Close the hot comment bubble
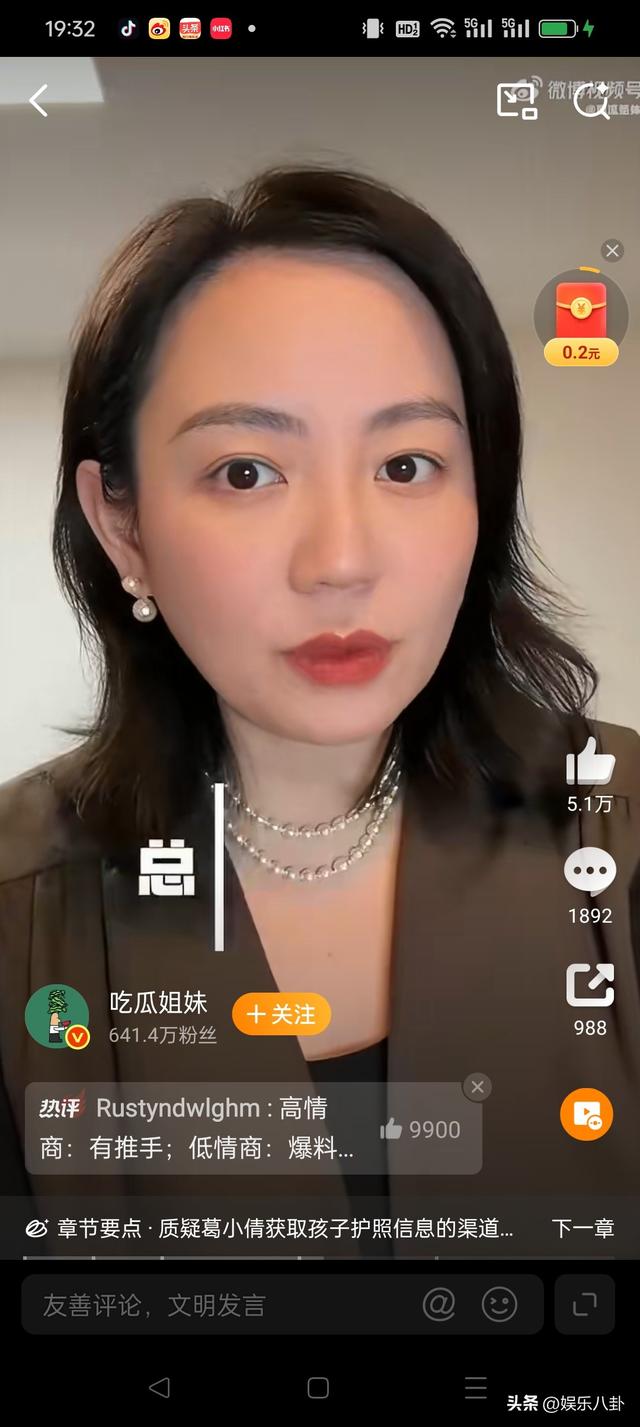The image size is (640, 1427). pyautogui.click(x=477, y=1087)
